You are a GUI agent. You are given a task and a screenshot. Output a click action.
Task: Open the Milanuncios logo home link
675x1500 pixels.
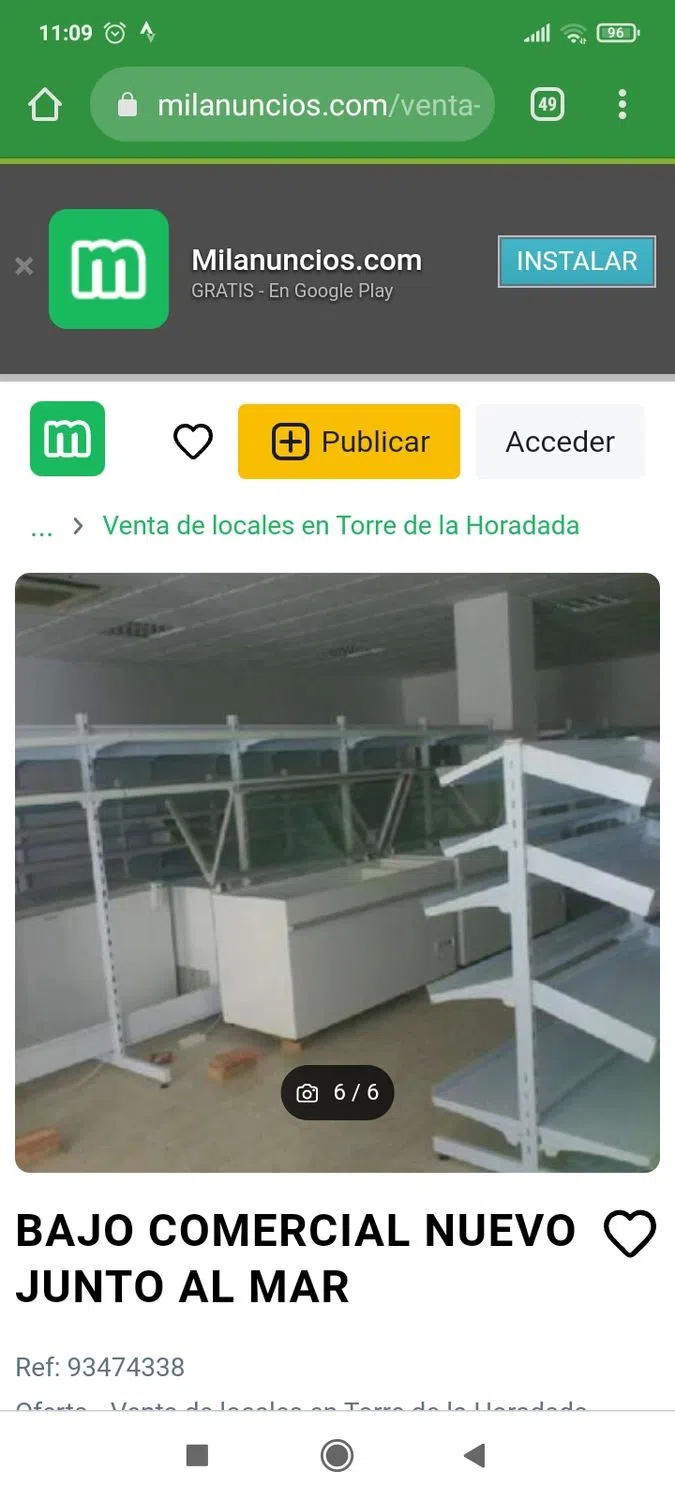[x=67, y=439]
